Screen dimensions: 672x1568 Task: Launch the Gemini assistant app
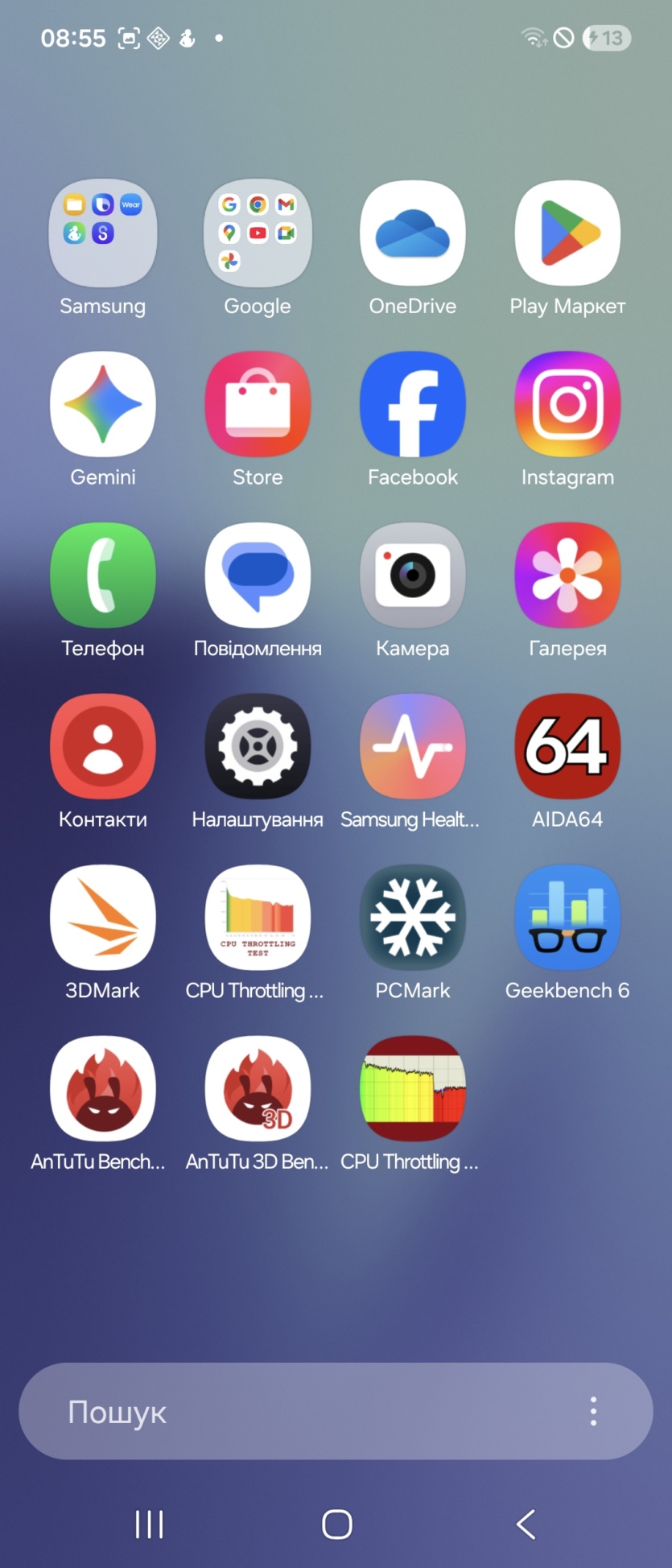coord(103,404)
